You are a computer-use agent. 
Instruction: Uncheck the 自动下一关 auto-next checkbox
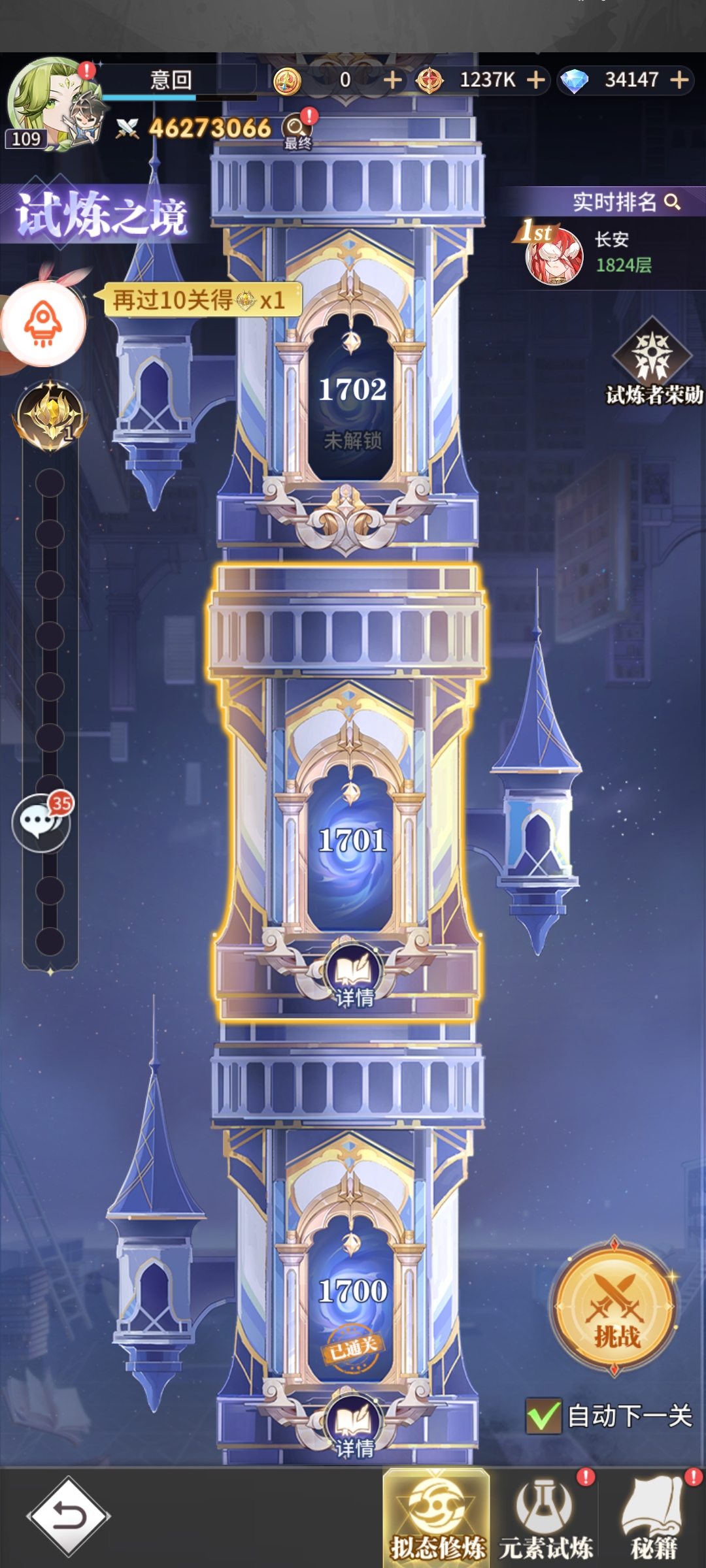point(544,1416)
